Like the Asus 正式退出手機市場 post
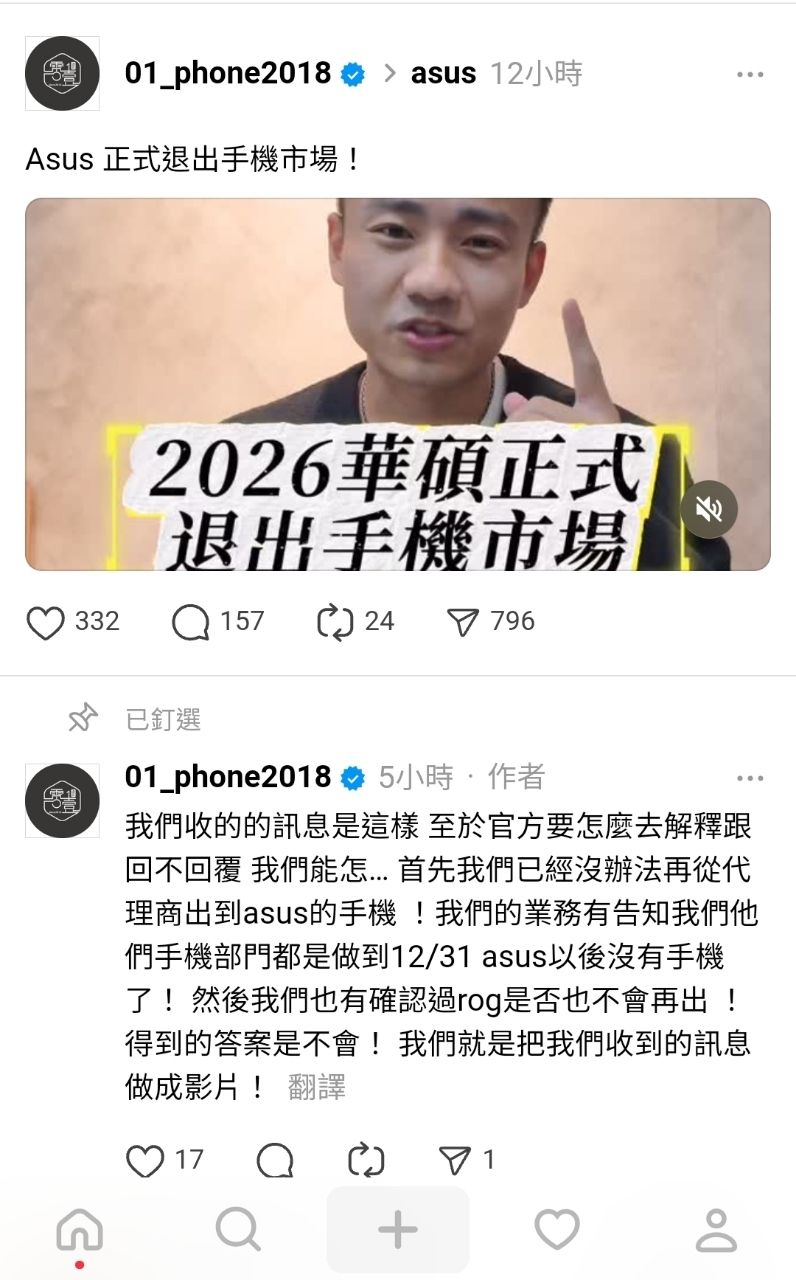Viewport: 796px width, 1280px height. click(46, 622)
